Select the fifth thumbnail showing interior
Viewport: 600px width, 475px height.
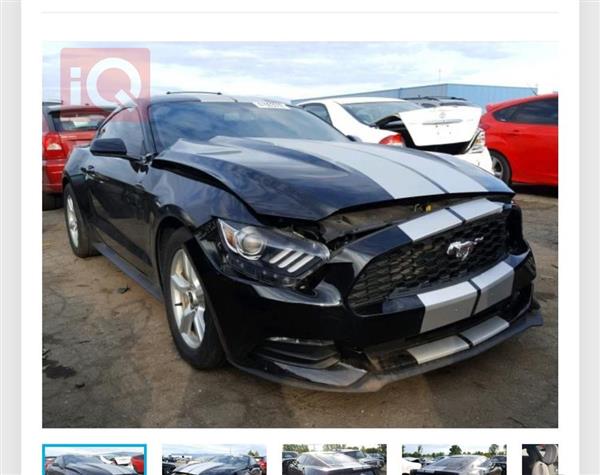[540, 461]
